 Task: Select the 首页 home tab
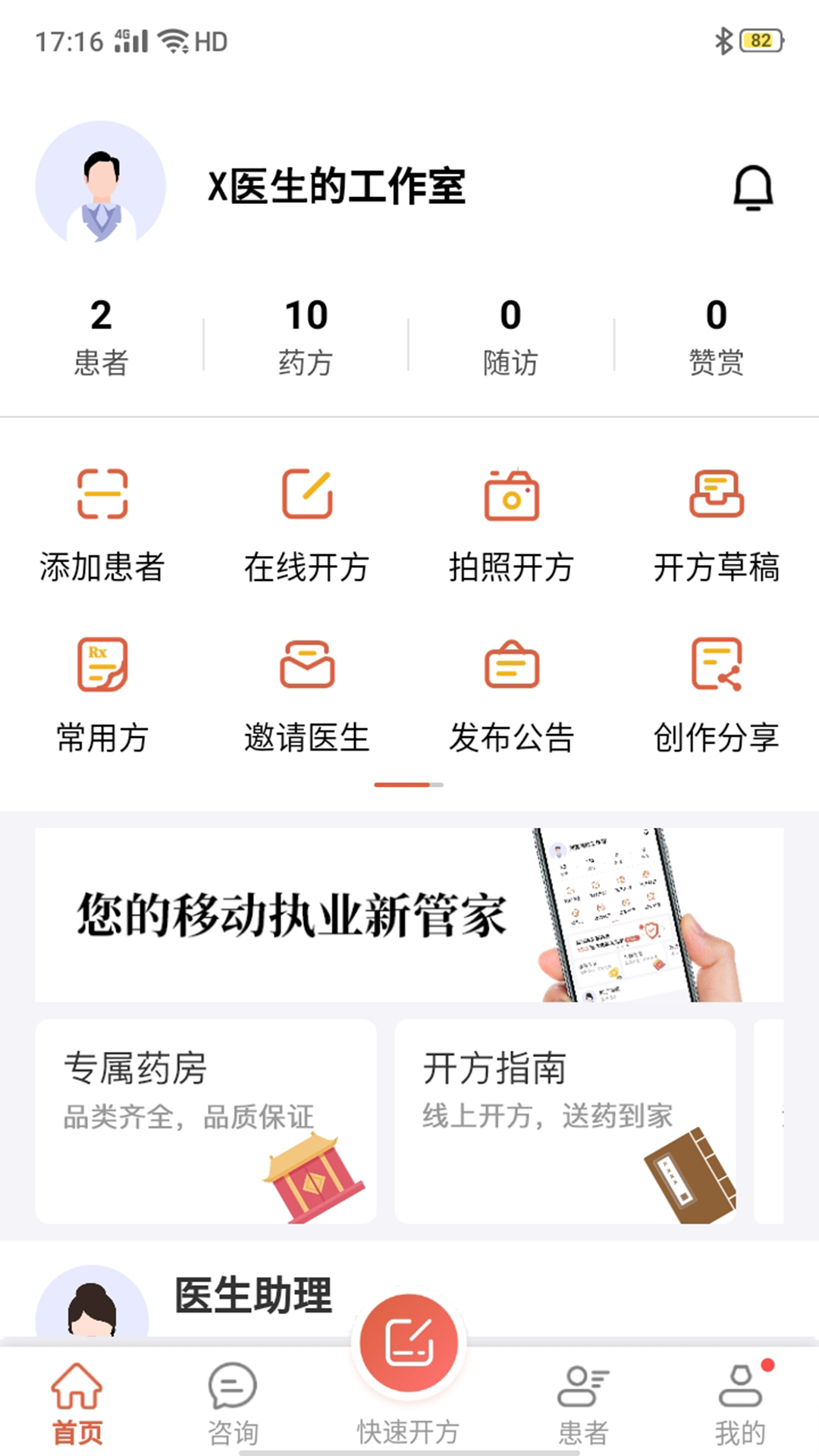point(77,1404)
